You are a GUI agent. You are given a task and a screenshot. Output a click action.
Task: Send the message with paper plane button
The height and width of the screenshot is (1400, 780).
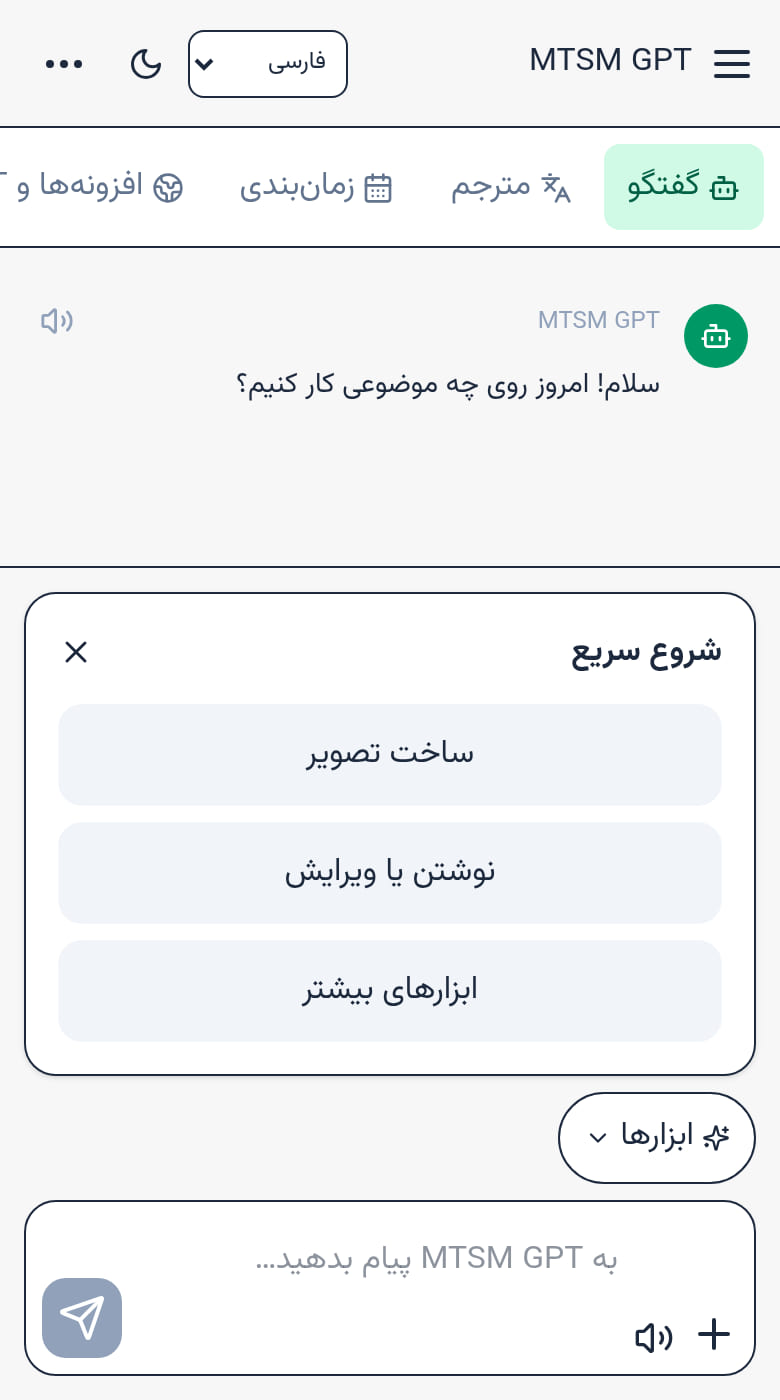[x=82, y=1318]
